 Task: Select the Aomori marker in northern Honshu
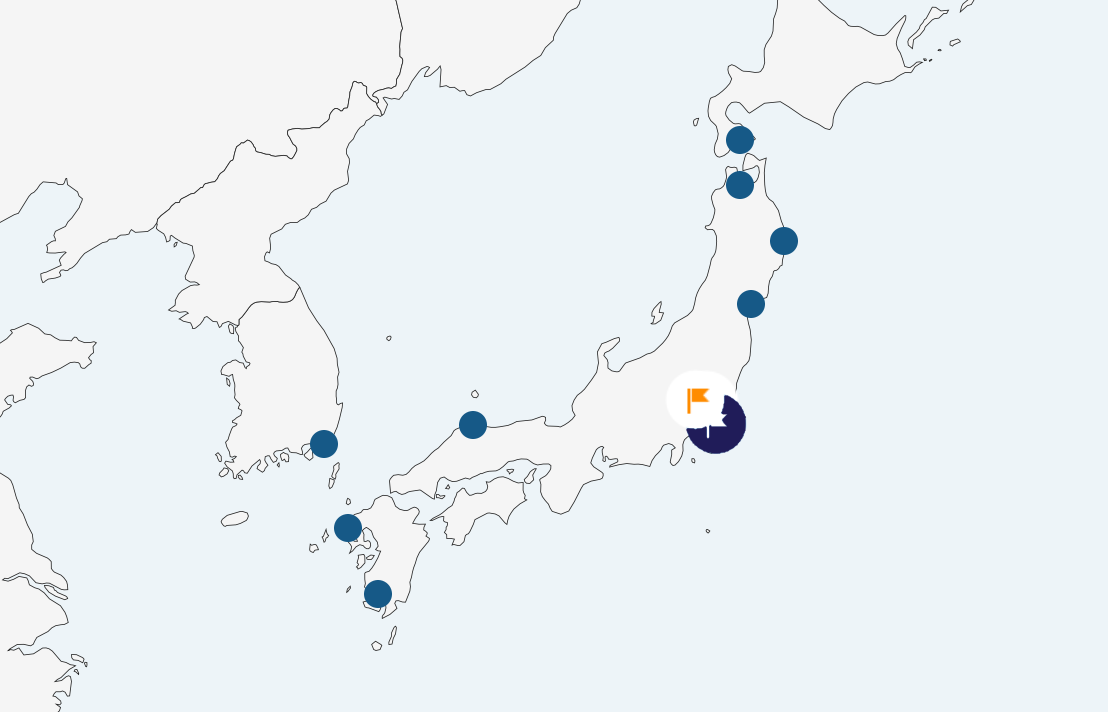740,185
